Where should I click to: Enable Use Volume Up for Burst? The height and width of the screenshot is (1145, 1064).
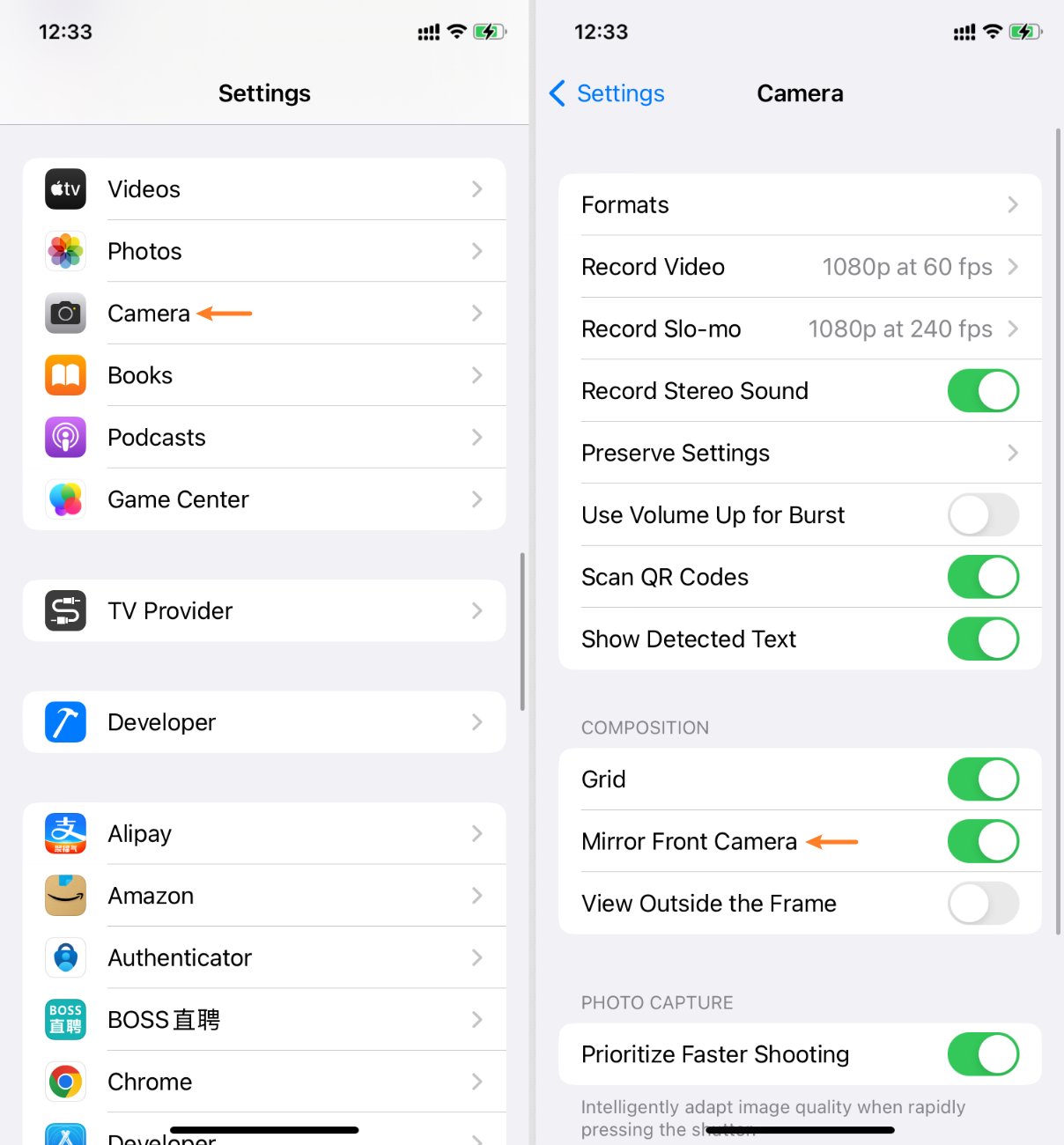pos(983,515)
